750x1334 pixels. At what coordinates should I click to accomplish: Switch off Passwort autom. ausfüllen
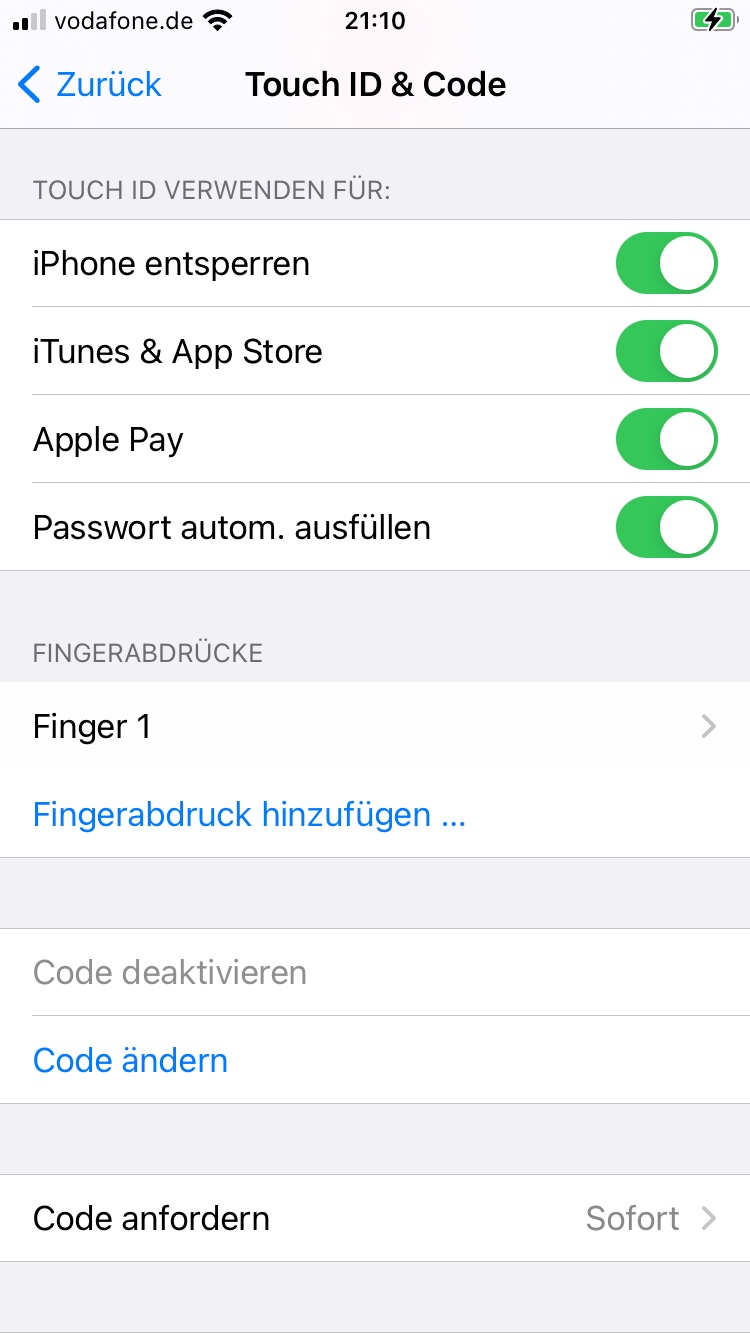(x=666, y=527)
